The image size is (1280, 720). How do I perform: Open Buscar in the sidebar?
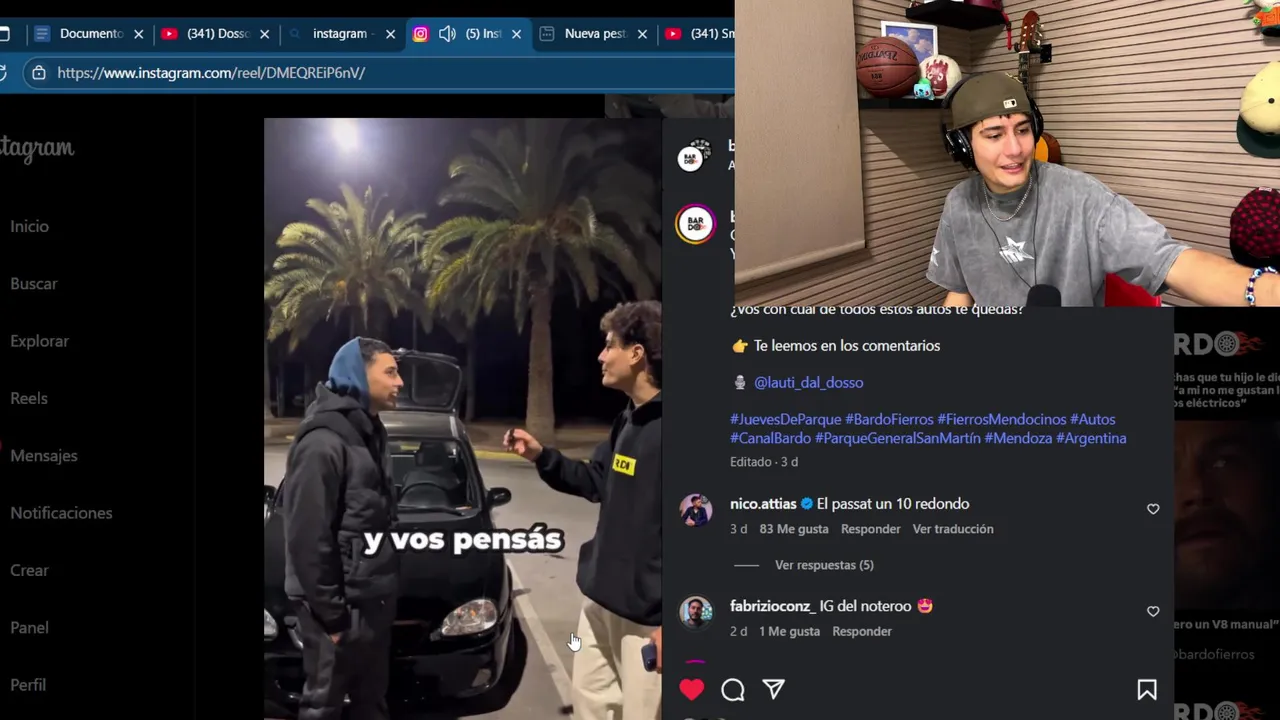[x=33, y=284]
